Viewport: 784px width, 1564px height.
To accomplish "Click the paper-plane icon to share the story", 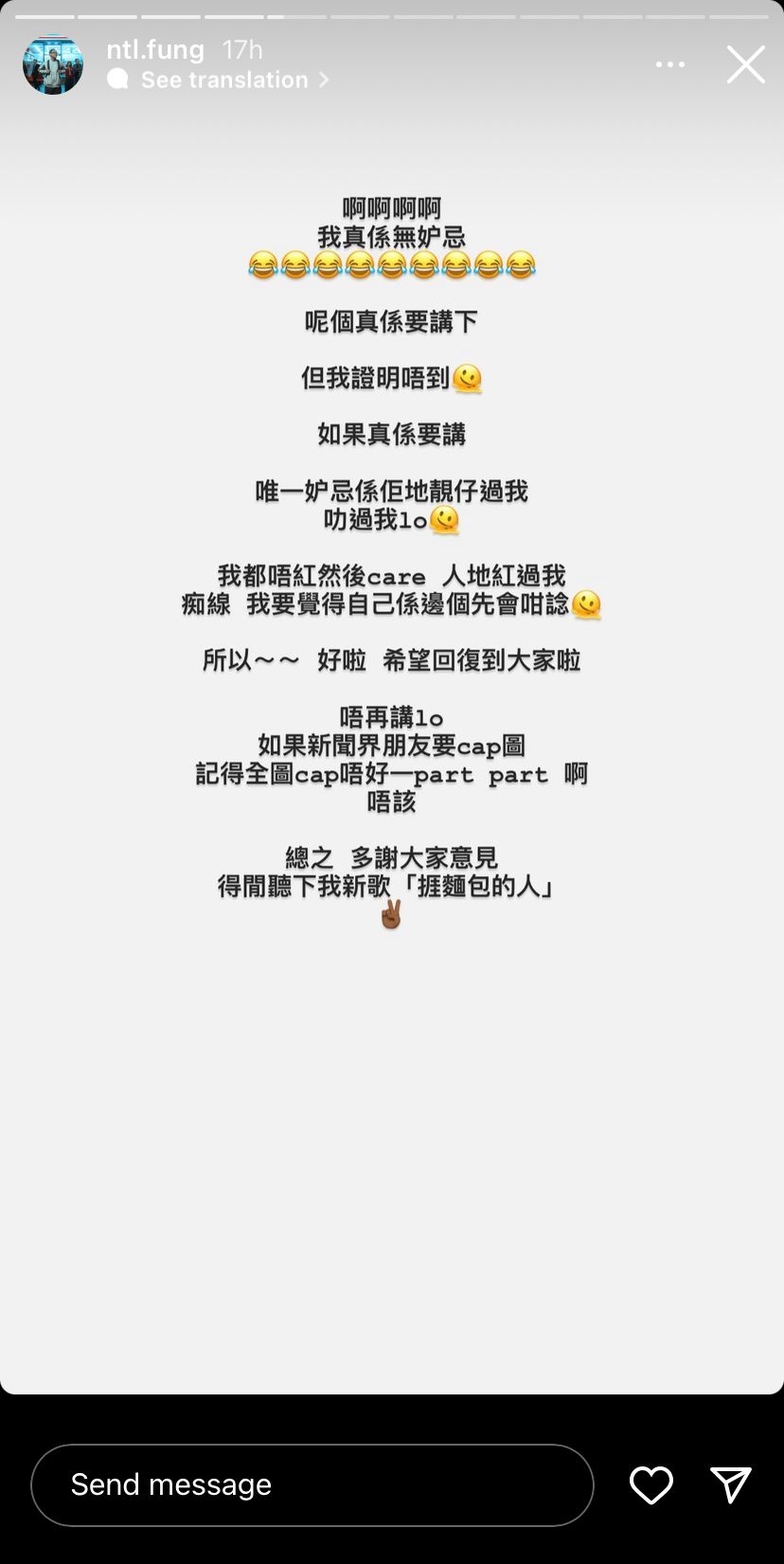I will tap(730, 1485).
